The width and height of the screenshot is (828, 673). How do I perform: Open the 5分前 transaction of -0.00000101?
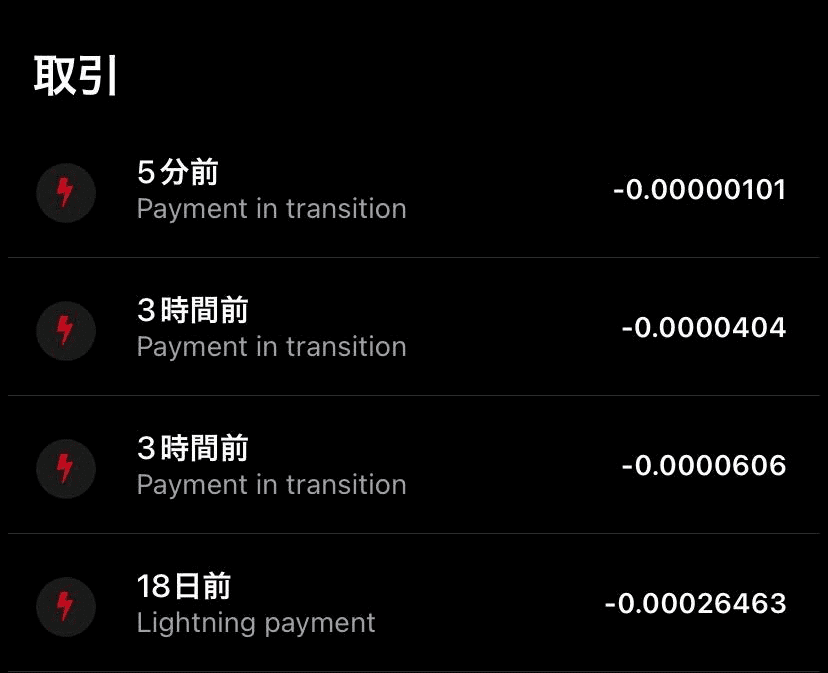click(413, 190)
